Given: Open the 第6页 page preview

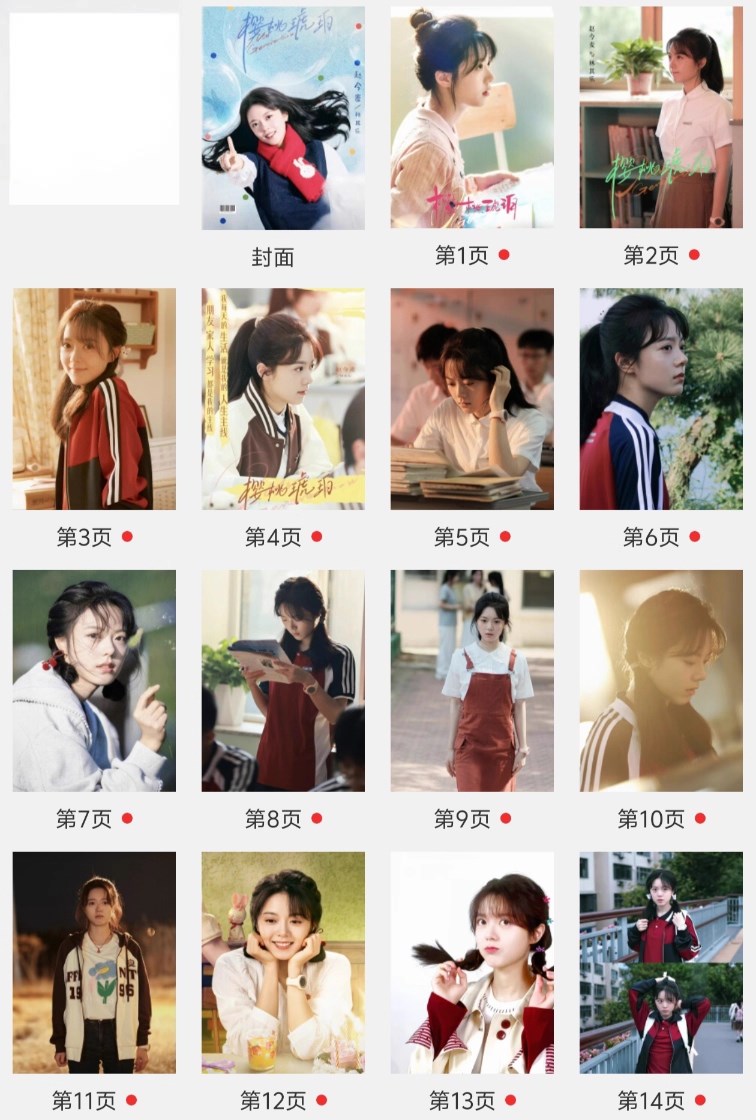Looking at the screenshot, I should 661,399.
